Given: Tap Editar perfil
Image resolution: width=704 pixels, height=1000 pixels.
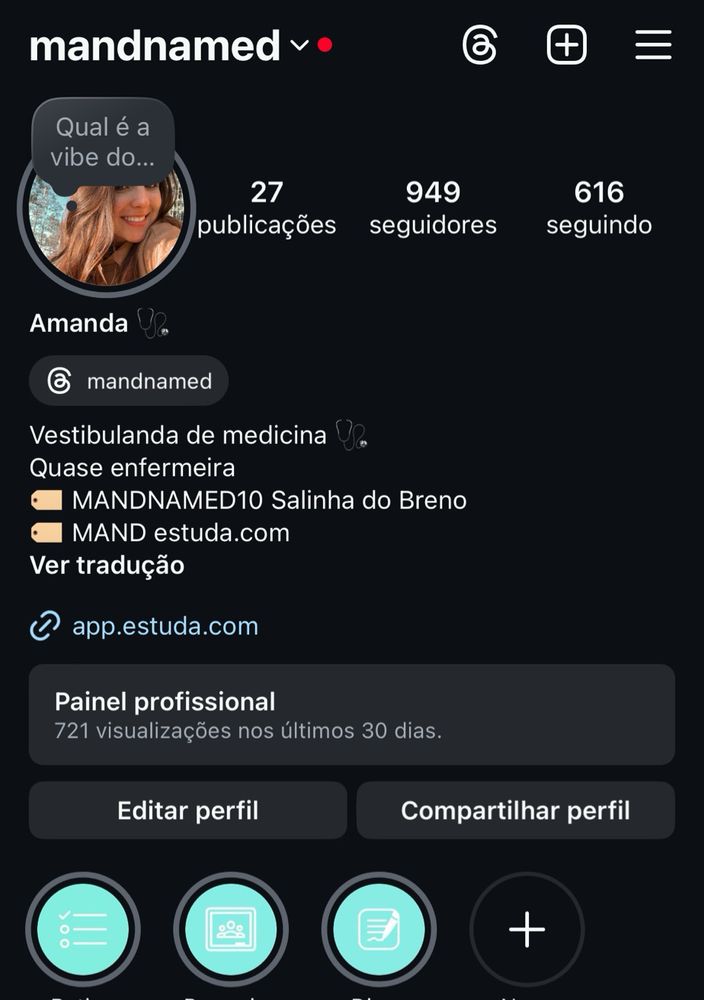Looking at the screenshot, I should click(188, 810).
